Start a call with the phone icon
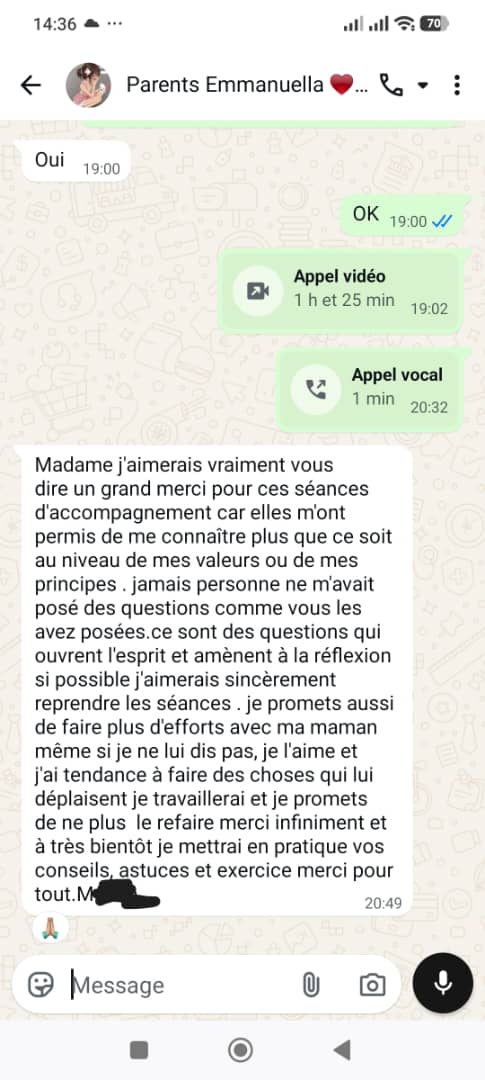Viewport: 485px width, 1080px height. pyautogui.click(x=391, y=85)
